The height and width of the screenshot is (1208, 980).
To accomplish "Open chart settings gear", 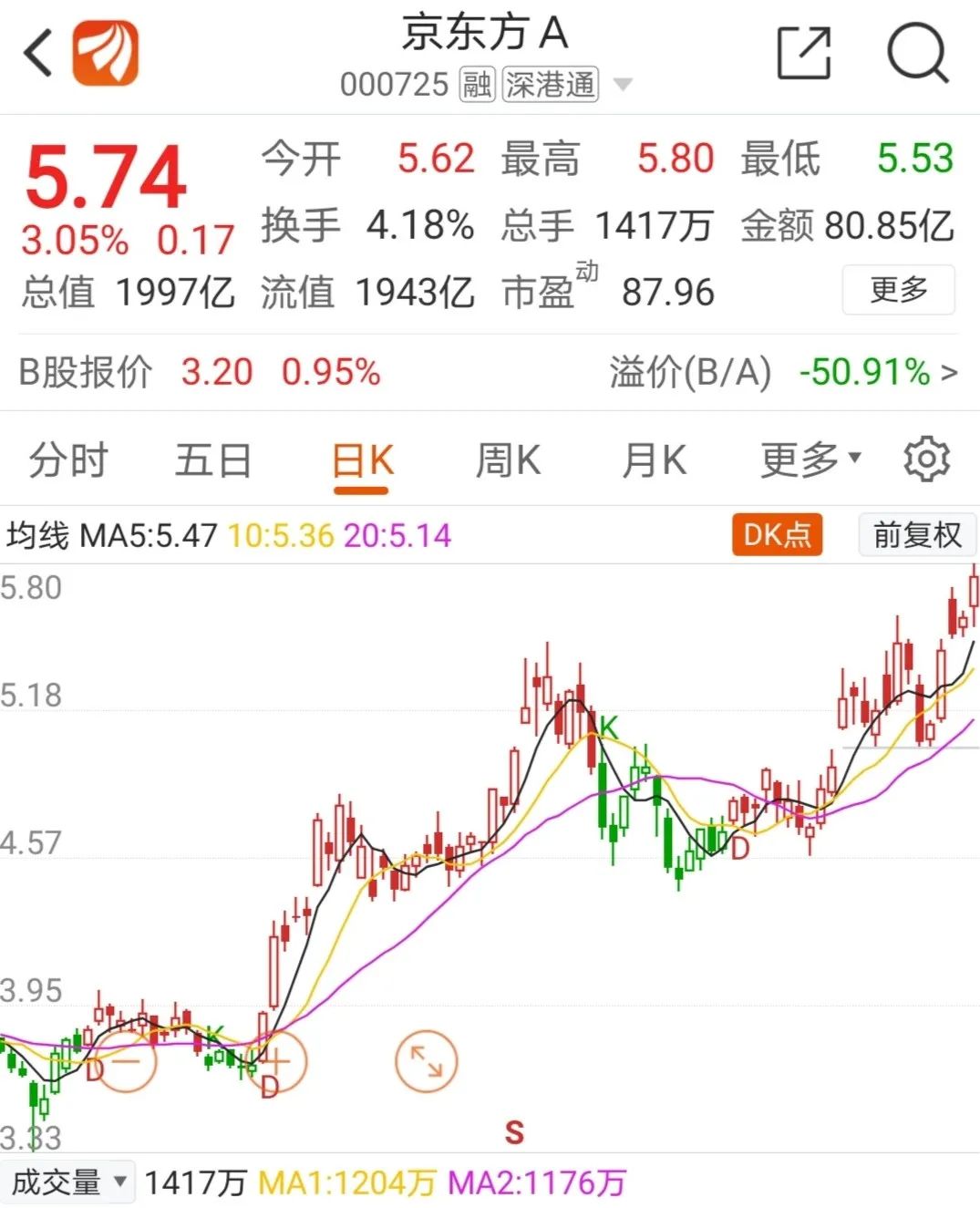I will click(926, 459).
